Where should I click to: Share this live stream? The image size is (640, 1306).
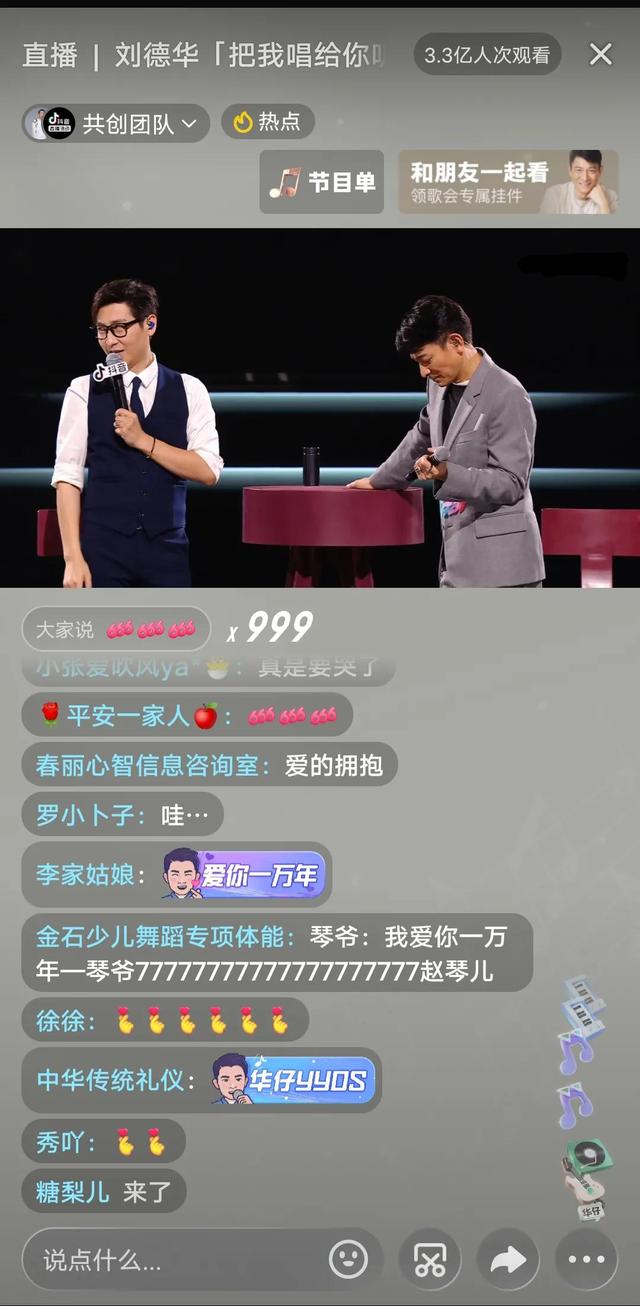point(508,1260)
